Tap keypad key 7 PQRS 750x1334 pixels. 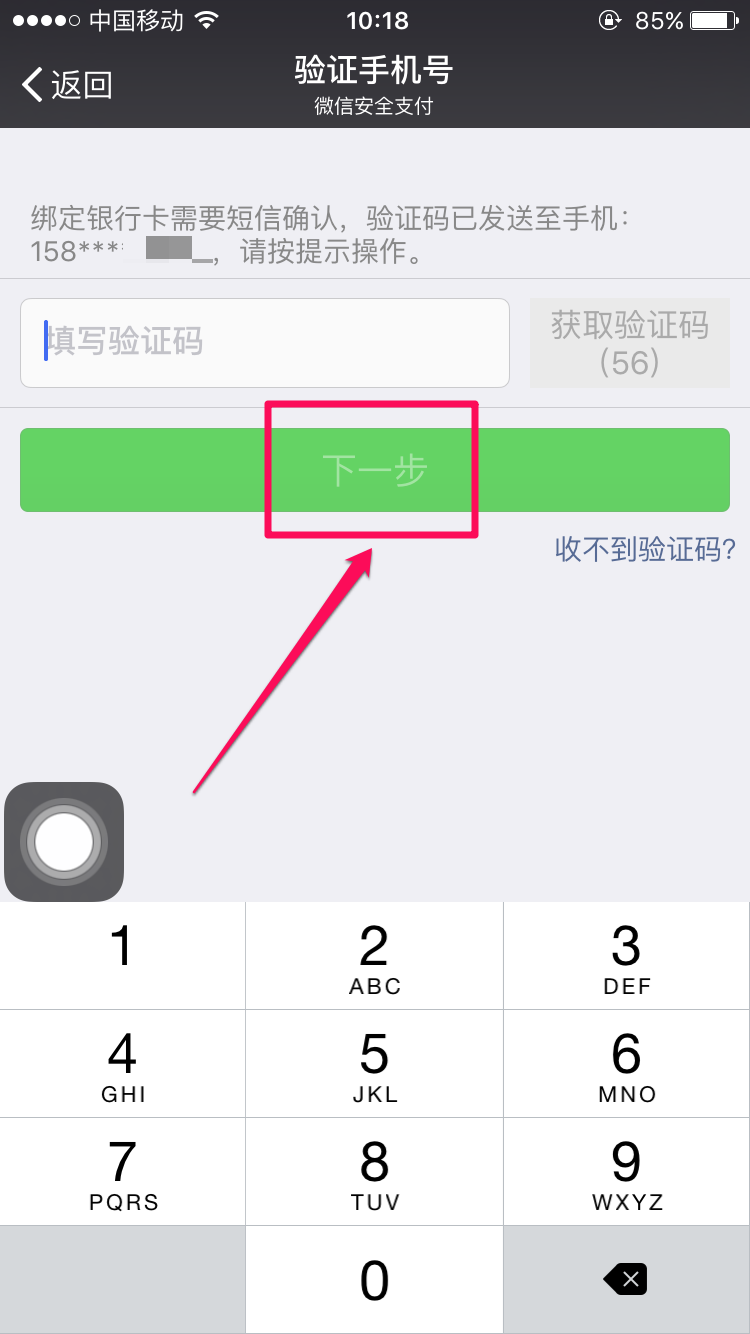[x=122, y=1172]
